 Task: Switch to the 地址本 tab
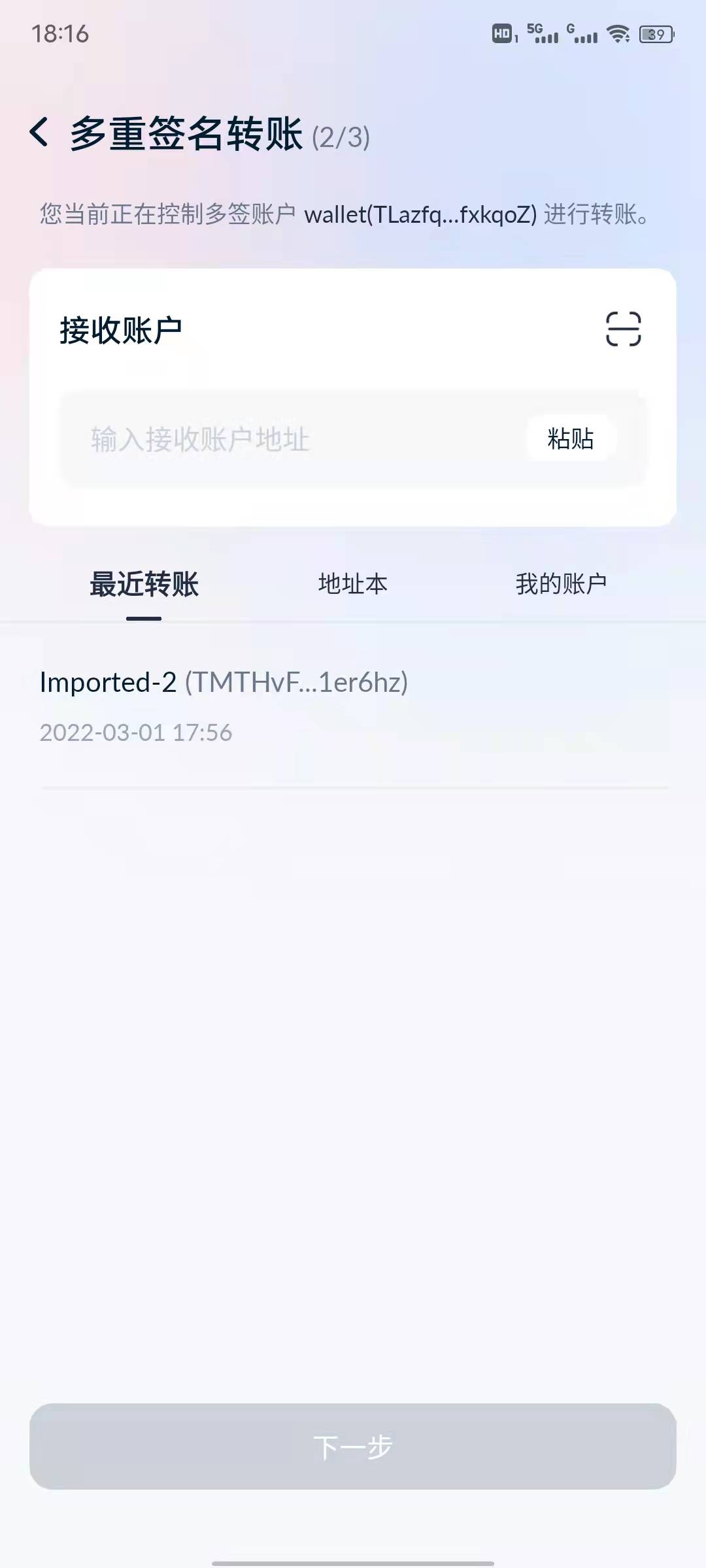pyautogui.click(x=353, y=583)
